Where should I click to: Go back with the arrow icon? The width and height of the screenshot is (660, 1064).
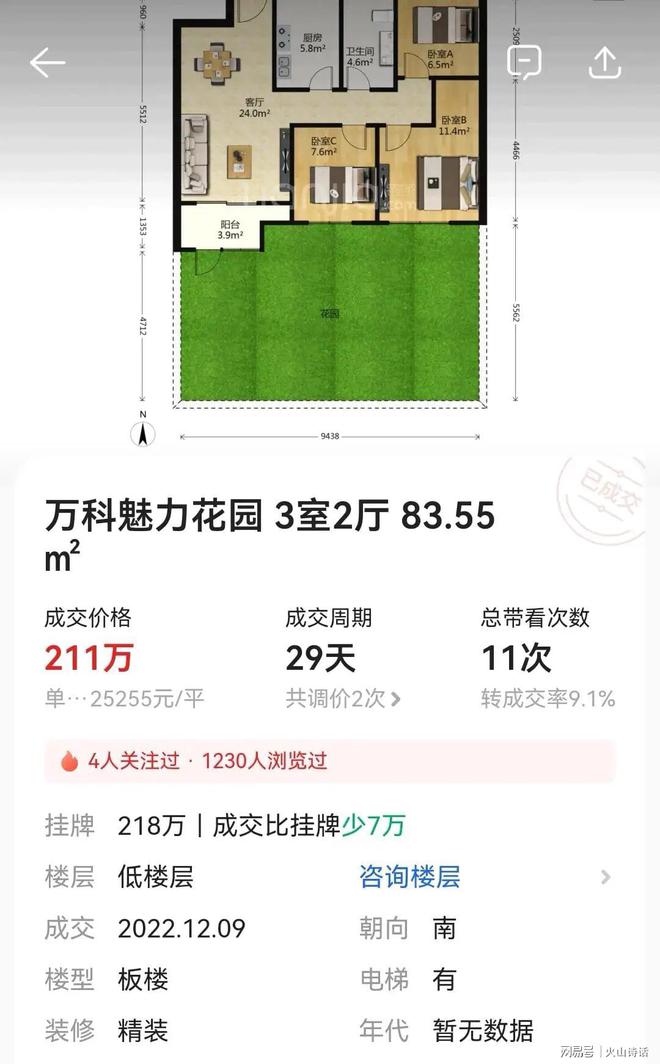(x=47, y=63)
